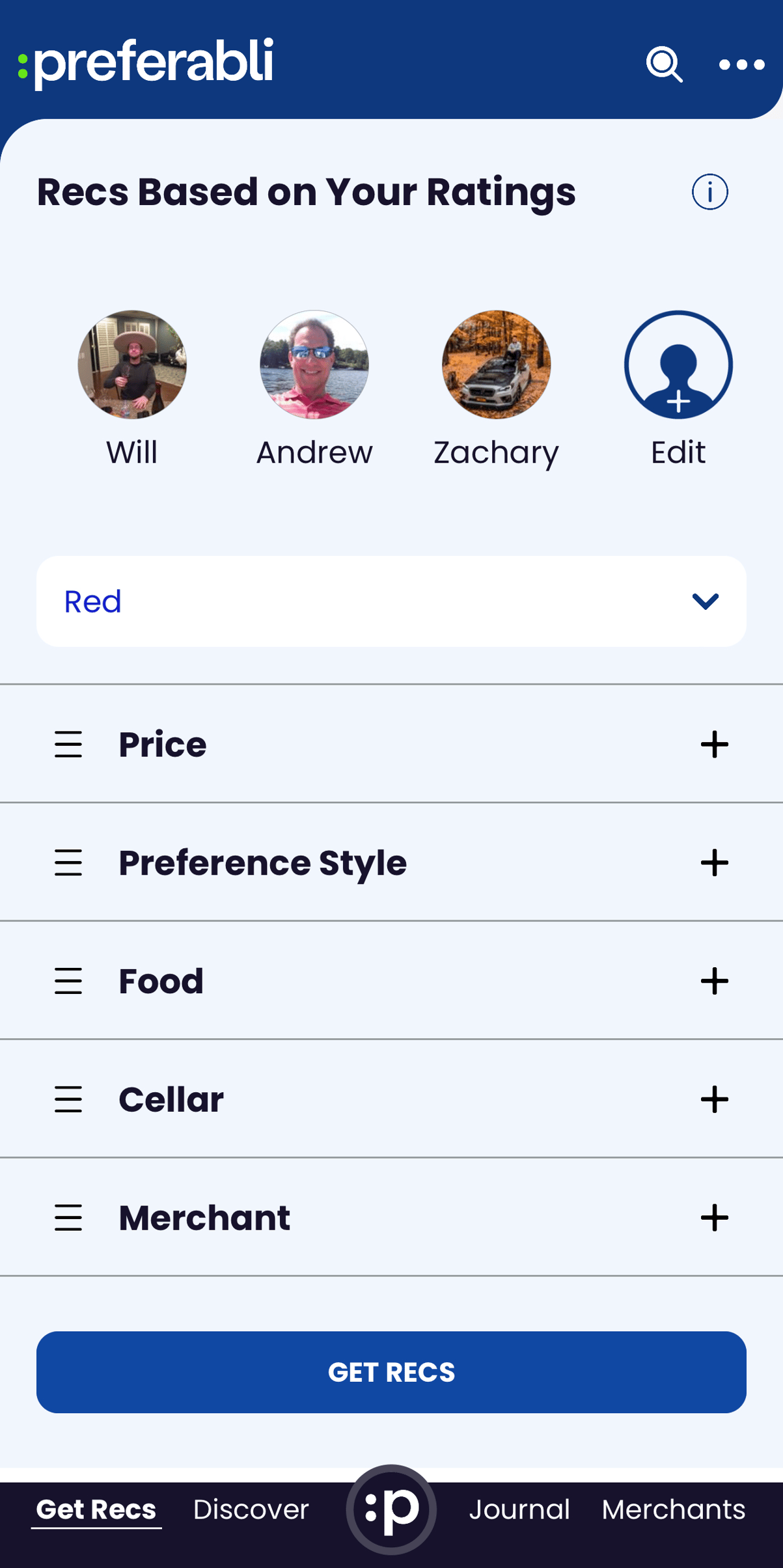Expand the Preference Style section
Screen dimensions: 783x1568
click(715, 863)
